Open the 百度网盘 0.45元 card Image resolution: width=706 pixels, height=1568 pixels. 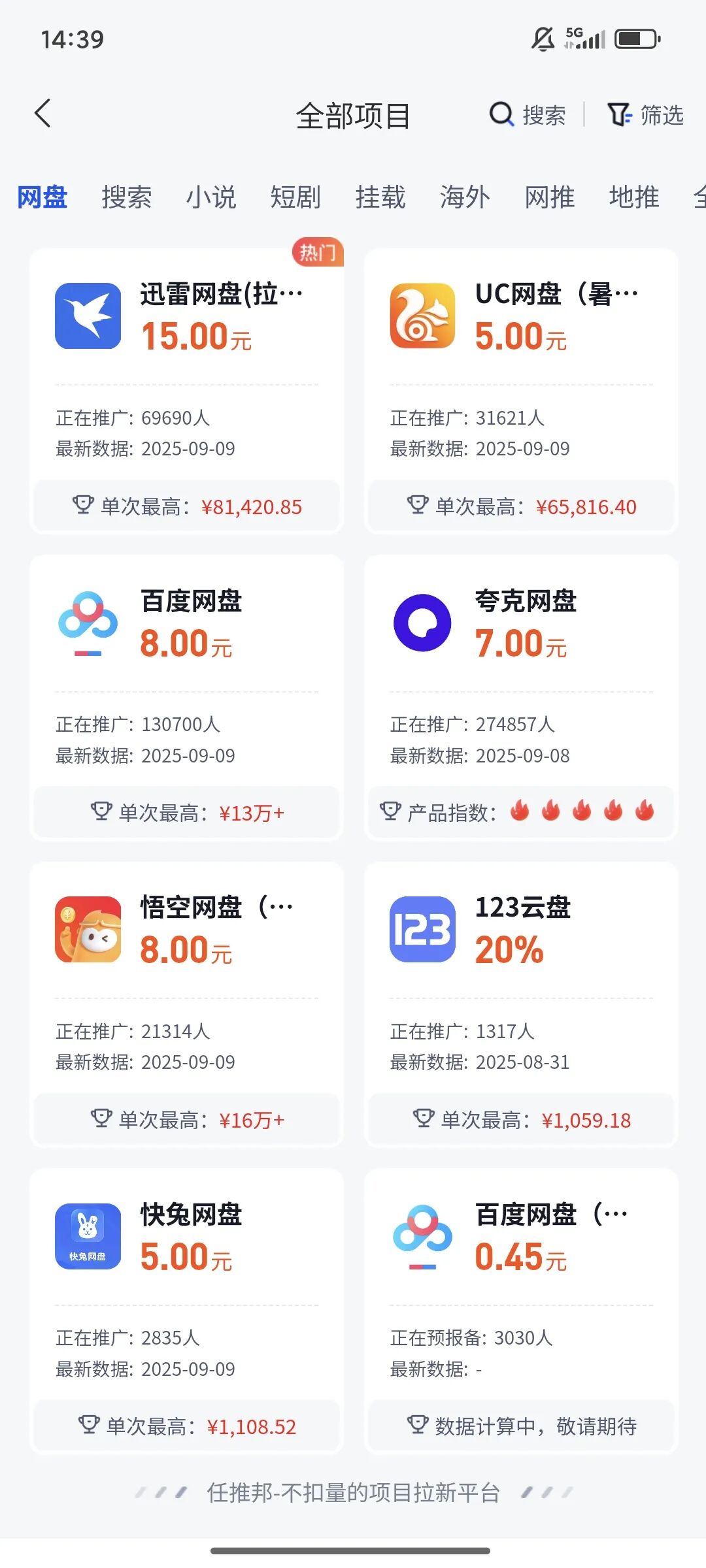coord(521,1311)
